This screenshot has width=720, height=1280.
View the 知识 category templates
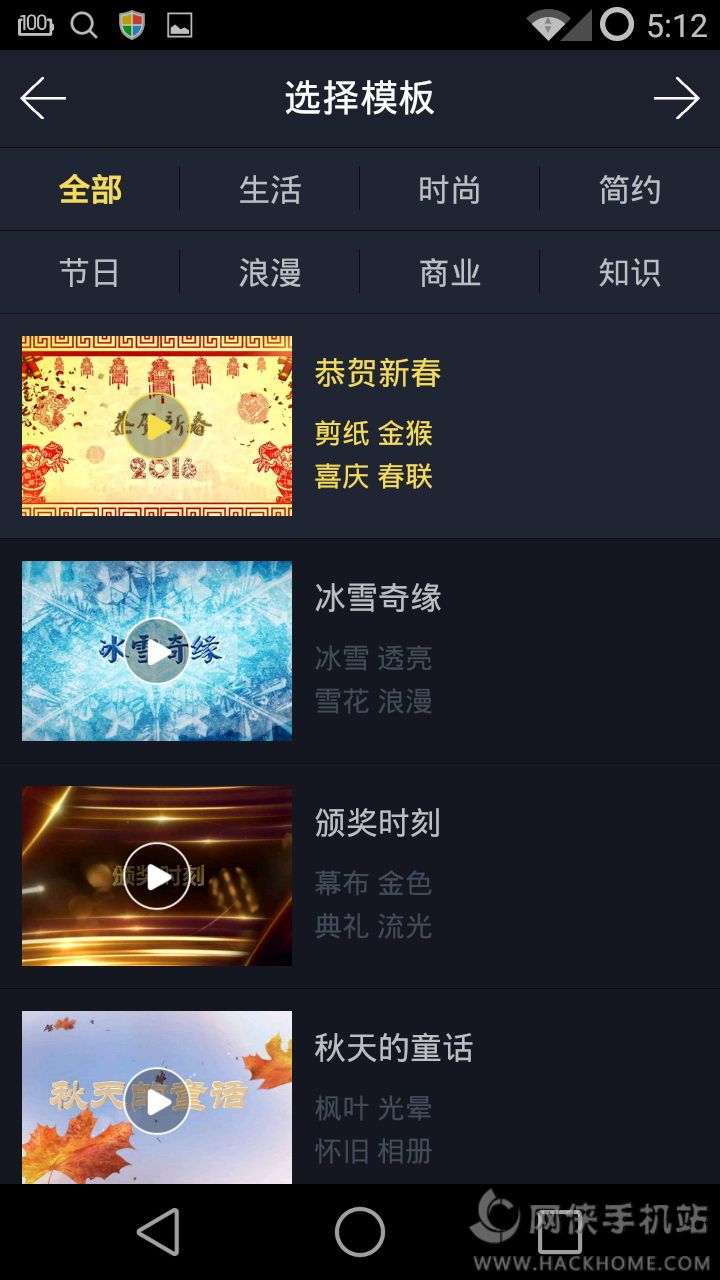pyautogui.click(x=629, y=273)
